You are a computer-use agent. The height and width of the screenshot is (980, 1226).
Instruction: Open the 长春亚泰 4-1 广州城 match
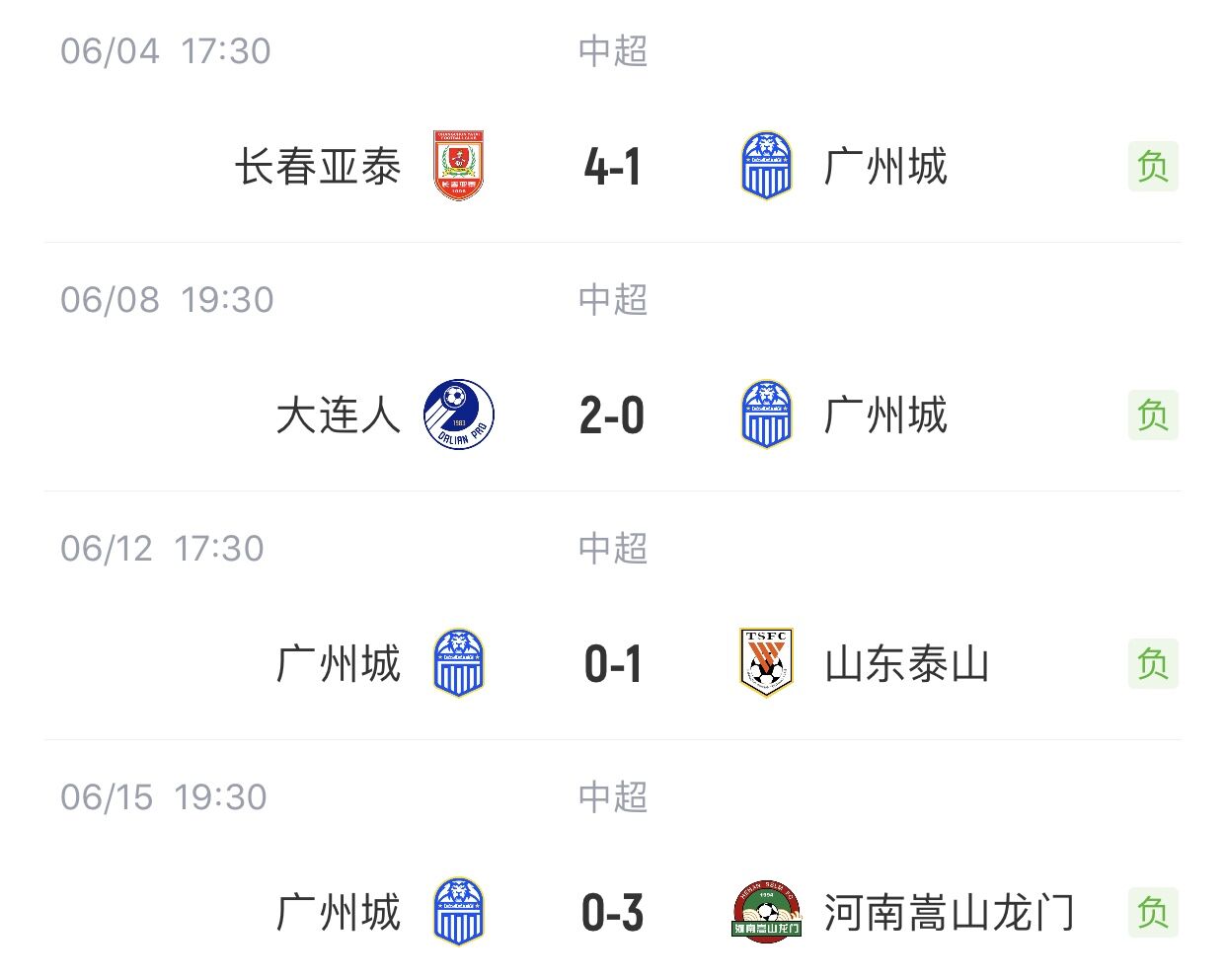(x=612, y=166)
